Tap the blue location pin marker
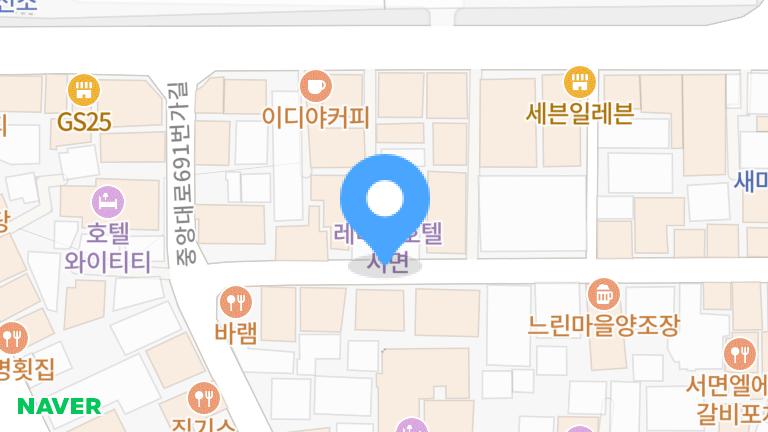Image resolution: width=768 pixels, height=432 pixels. tap(385, 201)
